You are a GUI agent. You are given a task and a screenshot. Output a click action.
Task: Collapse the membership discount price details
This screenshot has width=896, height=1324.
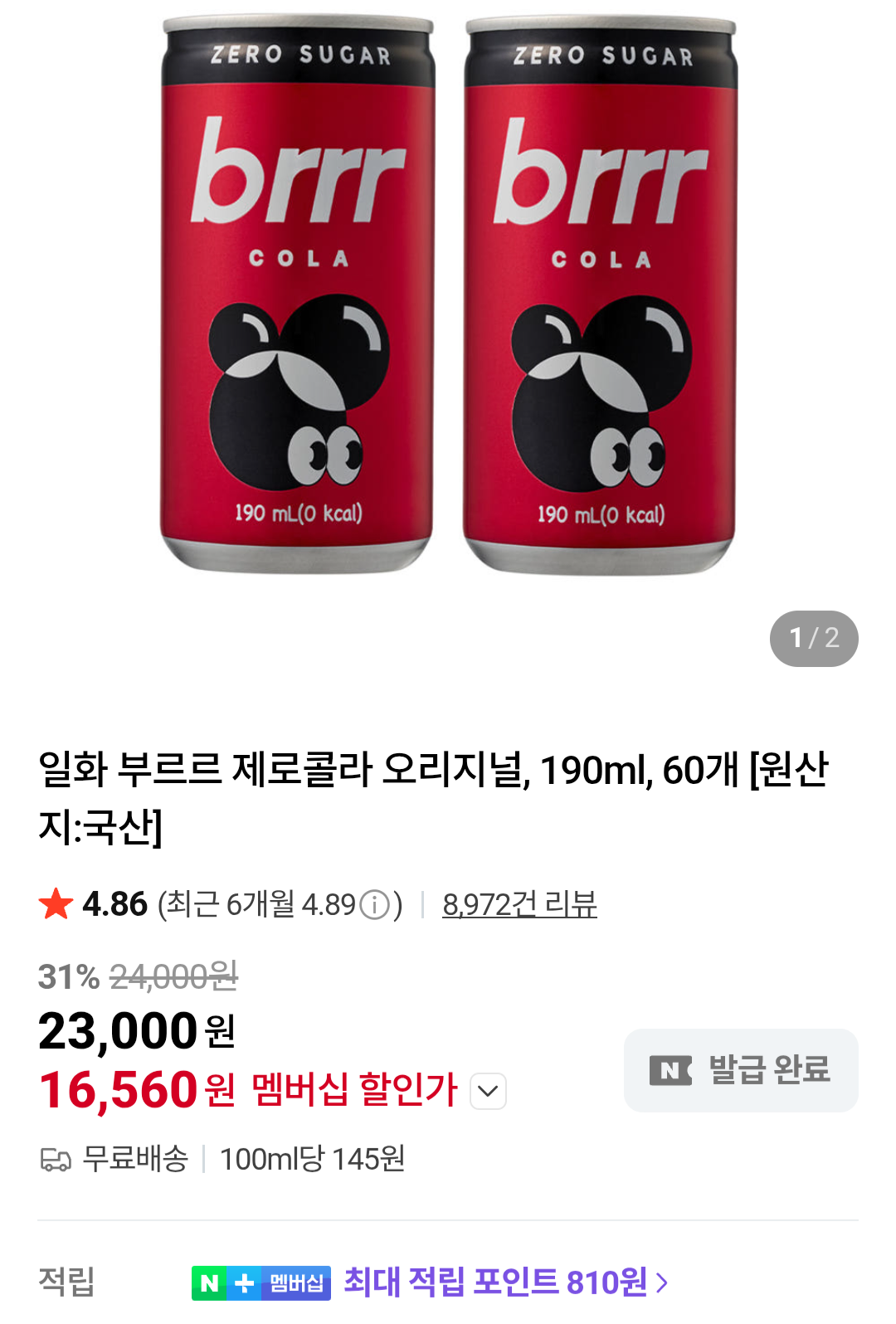click(x=489, y=1091)
